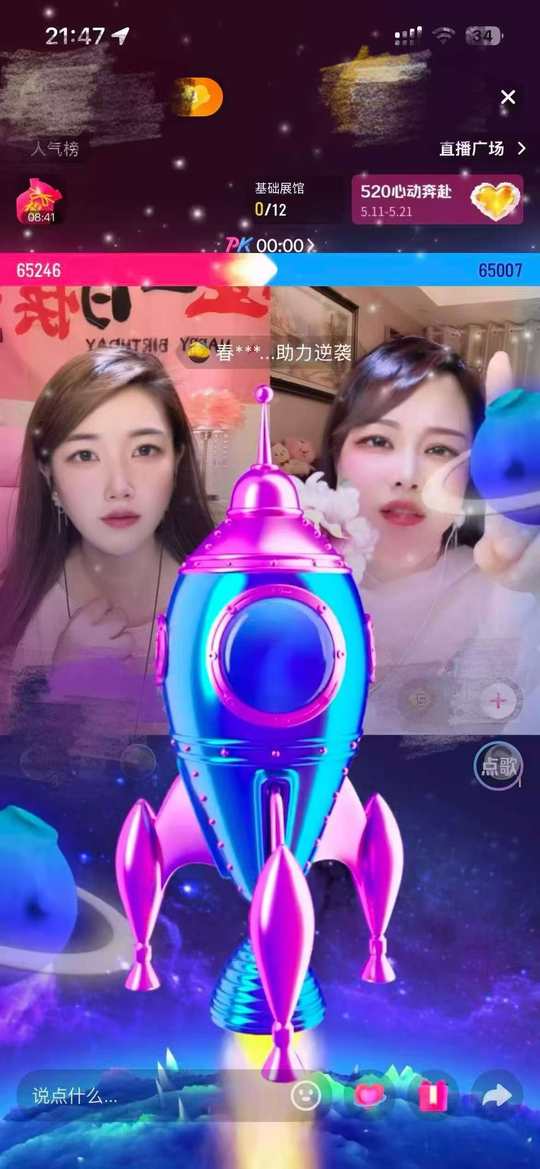The width and height of the screenshot is (540, 1169).
Task: Follow the opponent host with plus icon
Action: [497, 701]
